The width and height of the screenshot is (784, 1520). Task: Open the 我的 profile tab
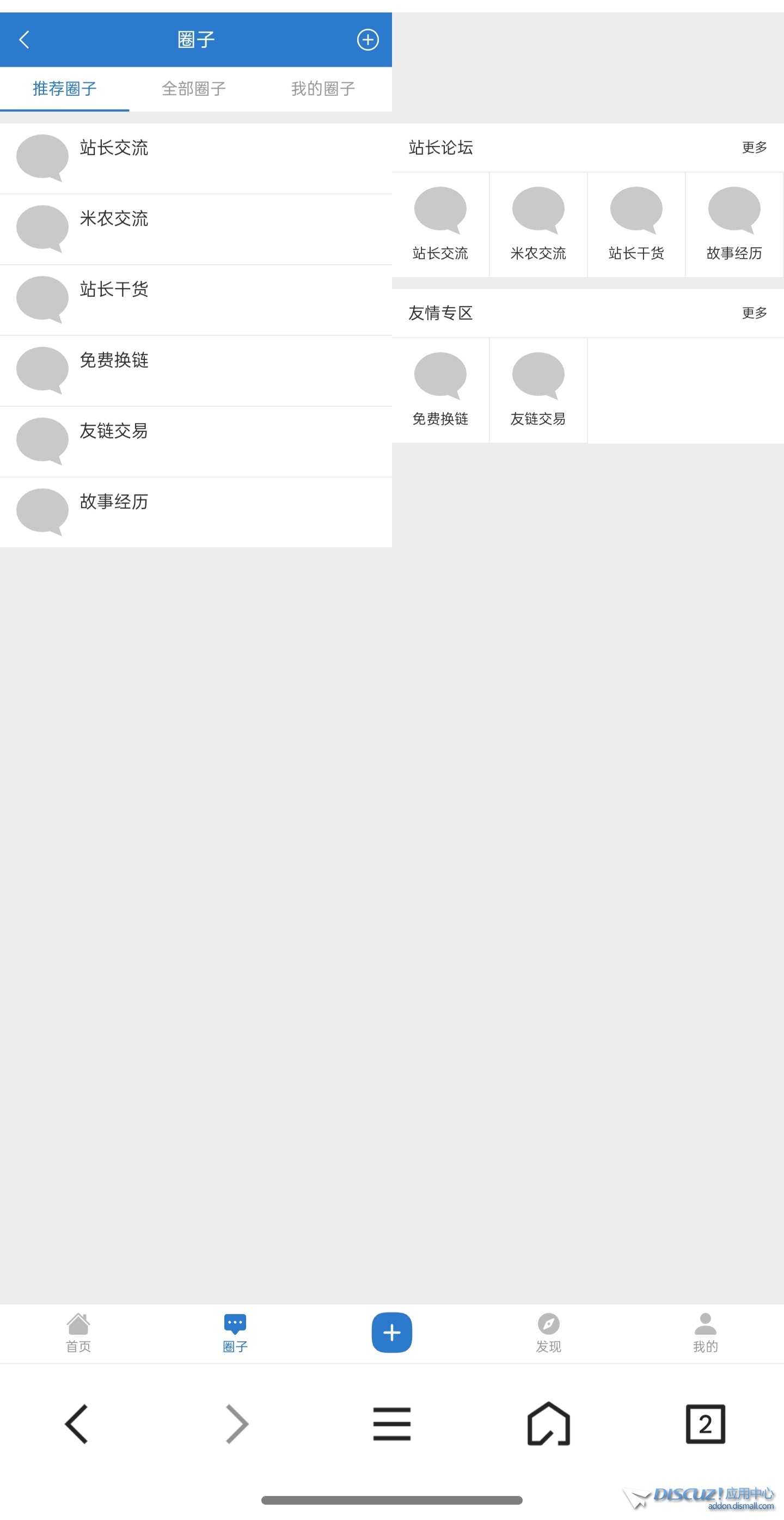[x=705, y=1332]
